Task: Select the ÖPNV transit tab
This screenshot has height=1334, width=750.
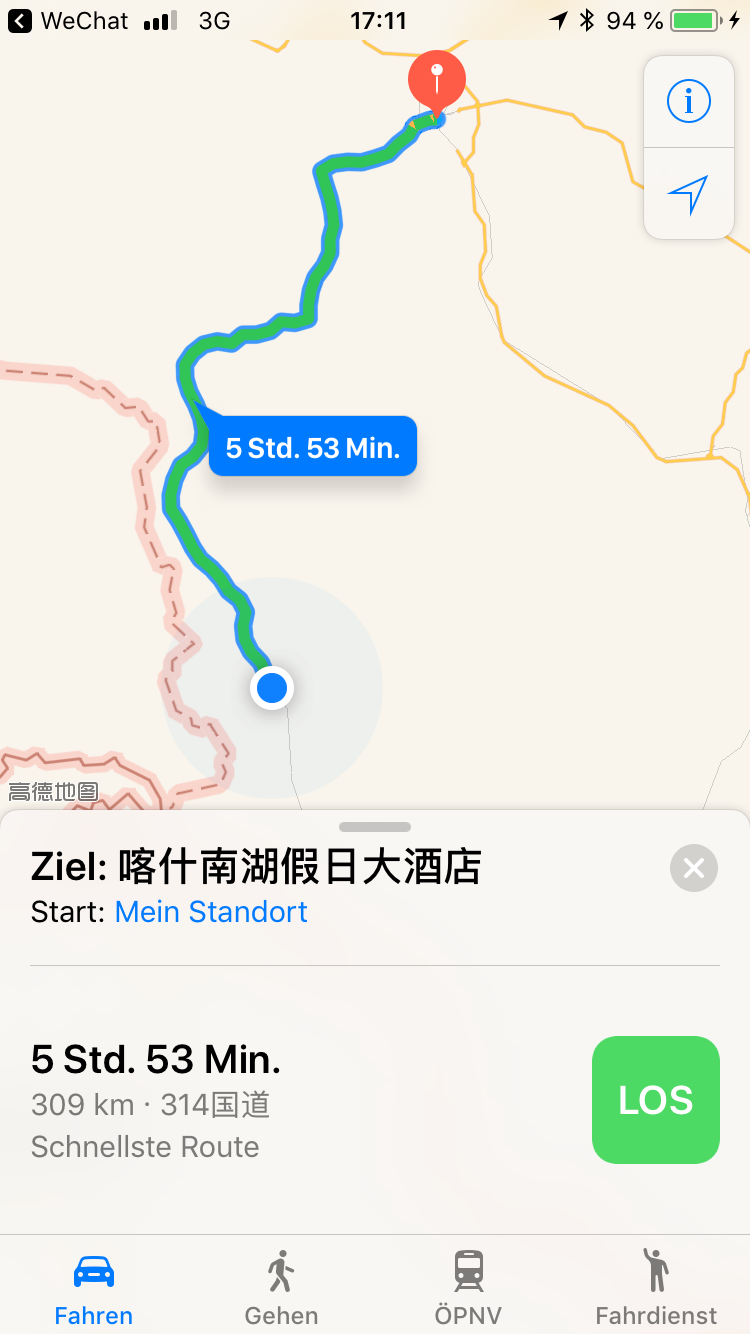Action: click(x=467, y=1288)
